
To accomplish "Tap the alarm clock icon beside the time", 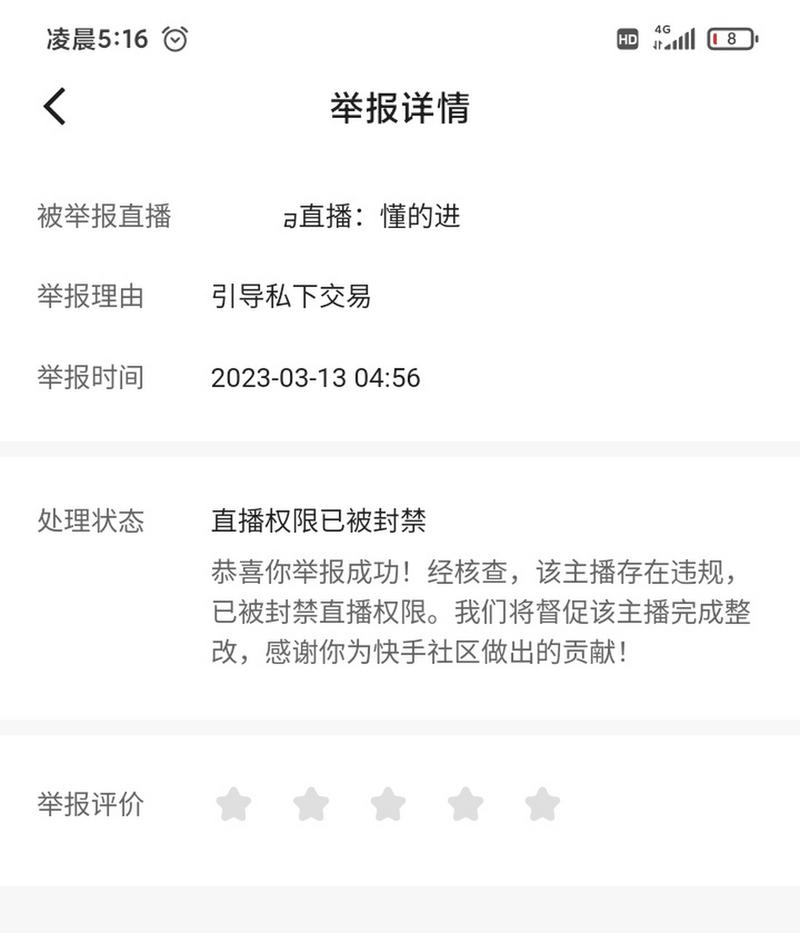I will [x=175, y=38].
